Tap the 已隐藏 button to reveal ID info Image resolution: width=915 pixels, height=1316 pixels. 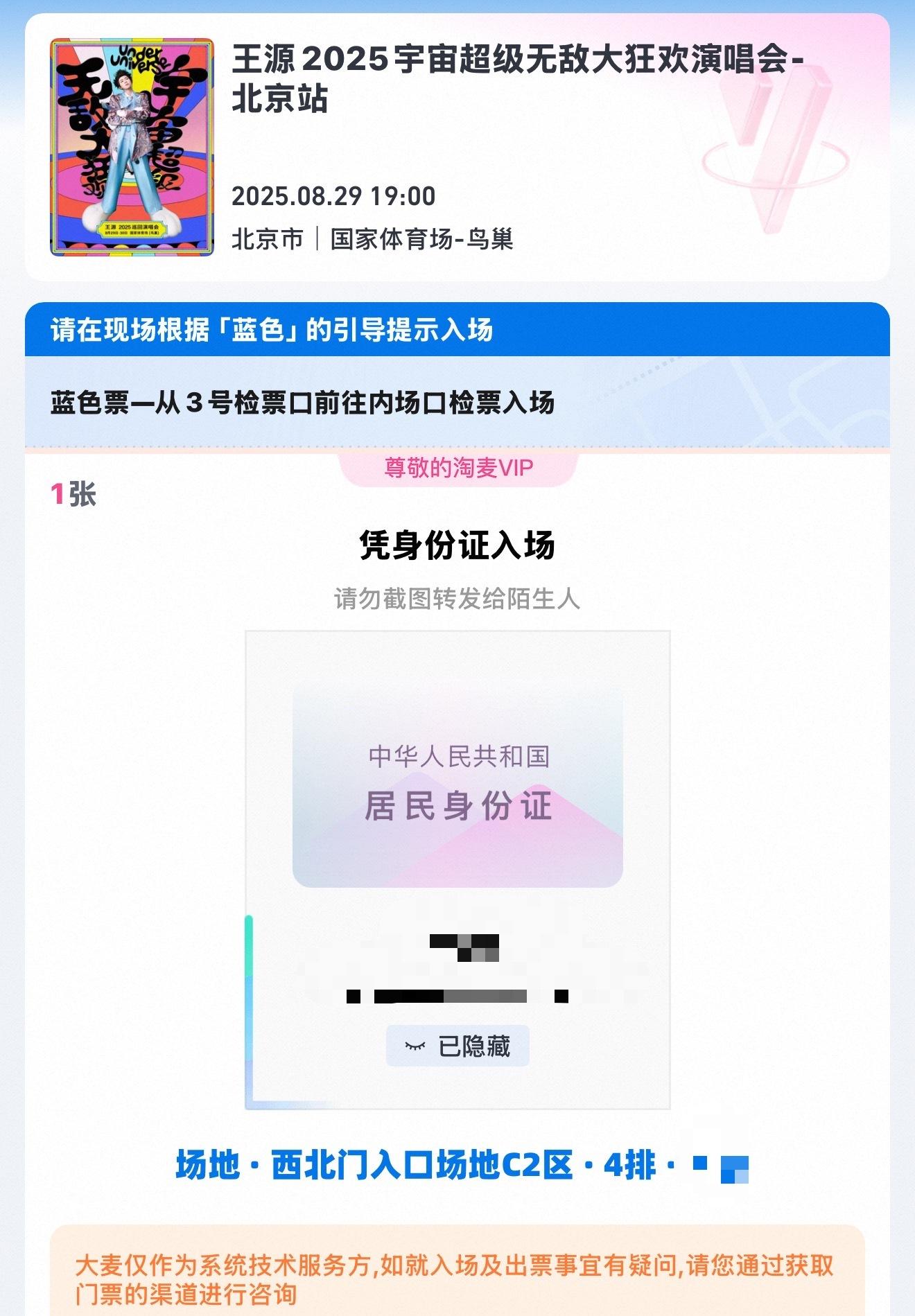[x=458, y=1046]
